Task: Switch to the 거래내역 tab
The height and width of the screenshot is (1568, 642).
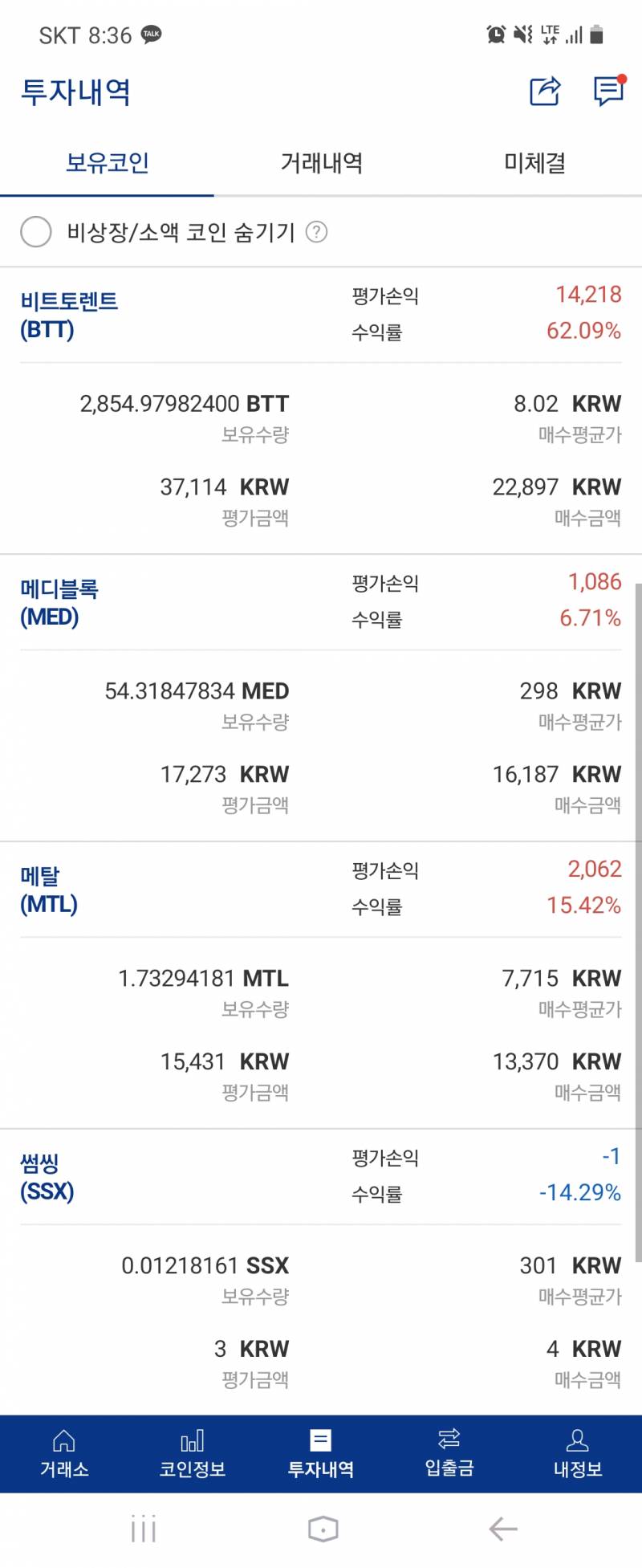Action: coord(321,162)
